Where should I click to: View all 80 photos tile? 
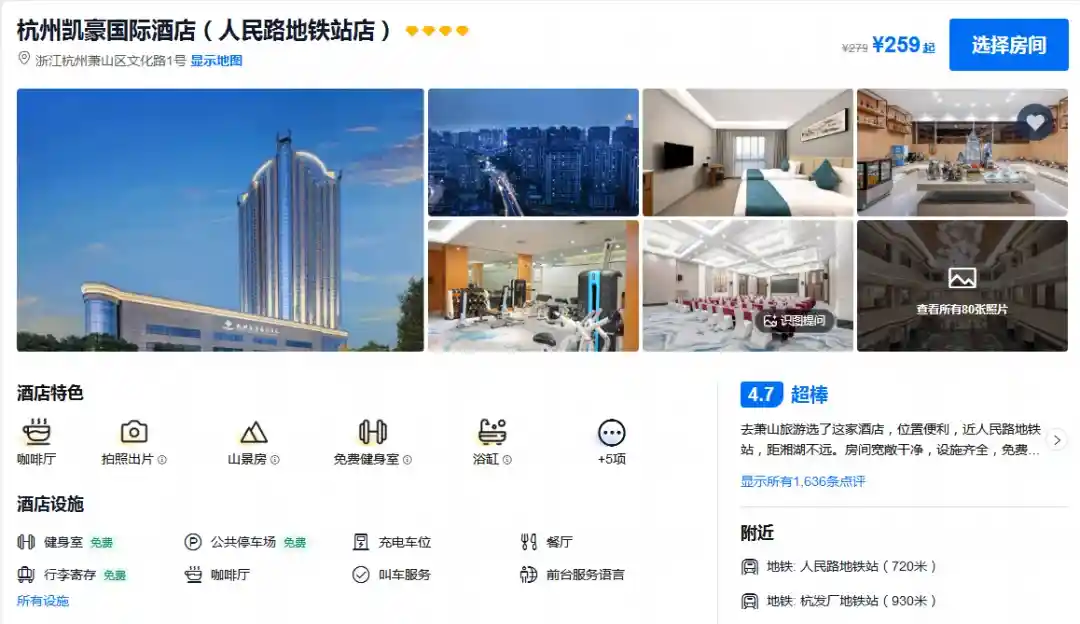pos(962,286)
